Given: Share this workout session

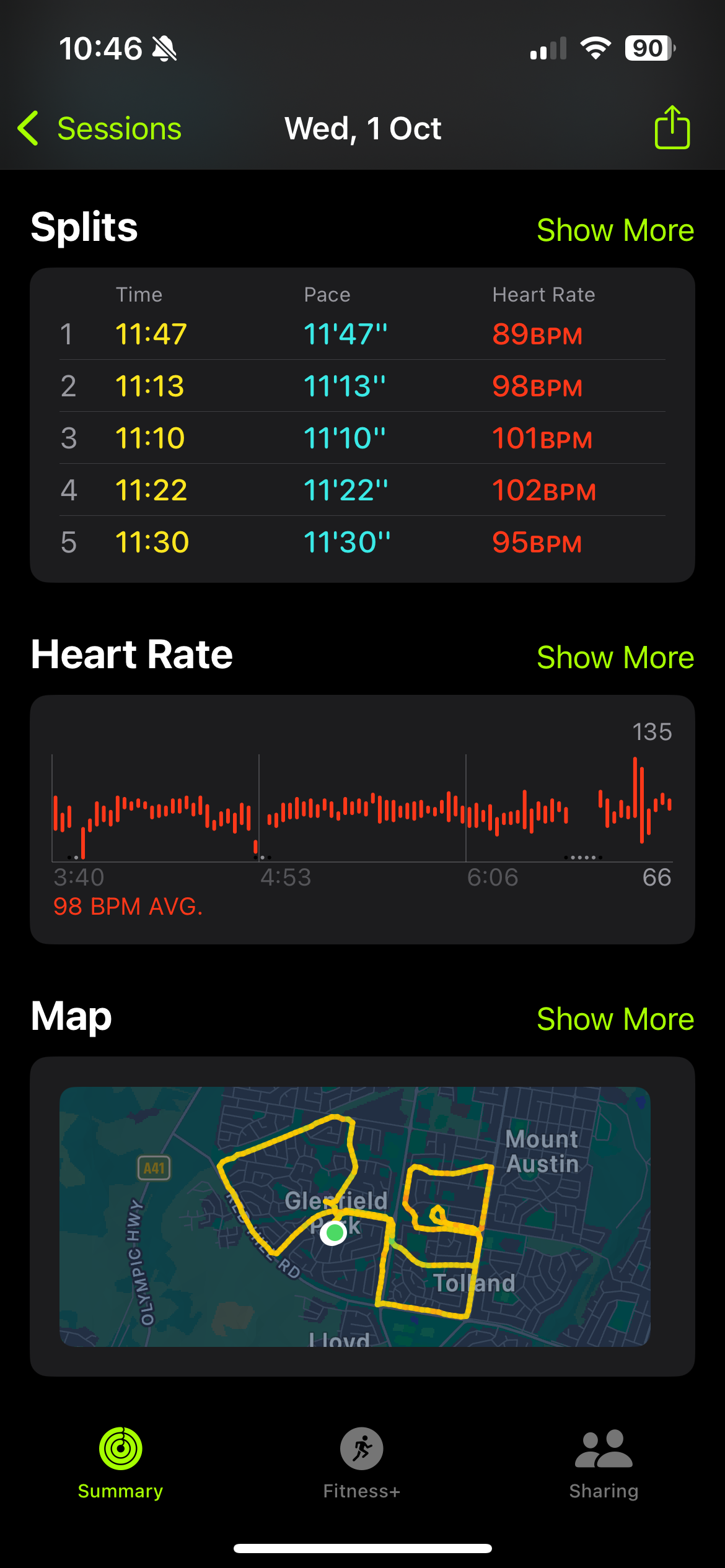Looking at the screenshot, I should 672,128.
